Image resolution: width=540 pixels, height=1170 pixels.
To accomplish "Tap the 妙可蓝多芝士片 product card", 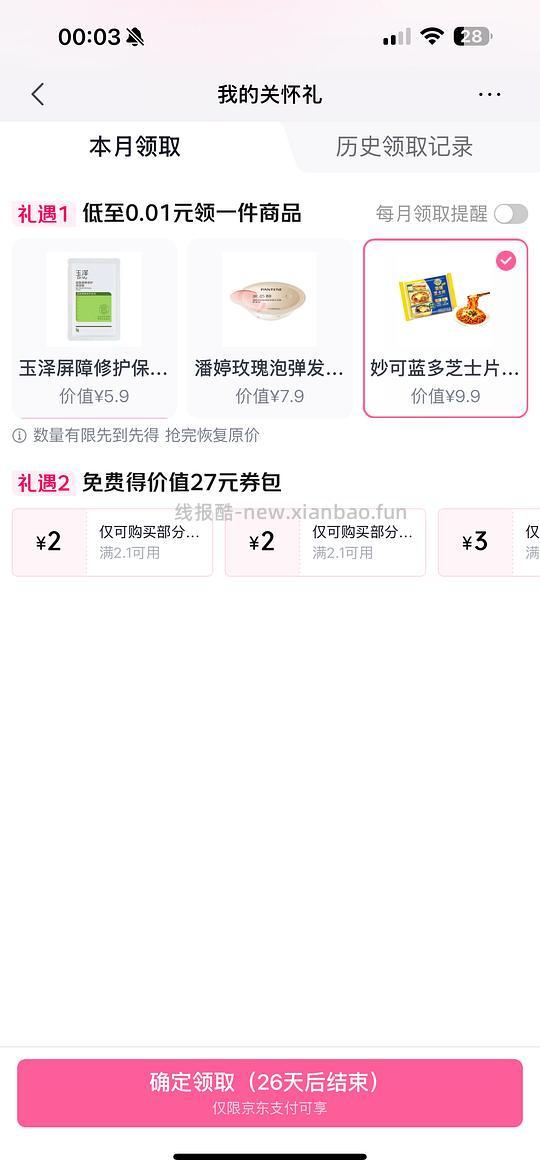I will click(x=445, y=328).
